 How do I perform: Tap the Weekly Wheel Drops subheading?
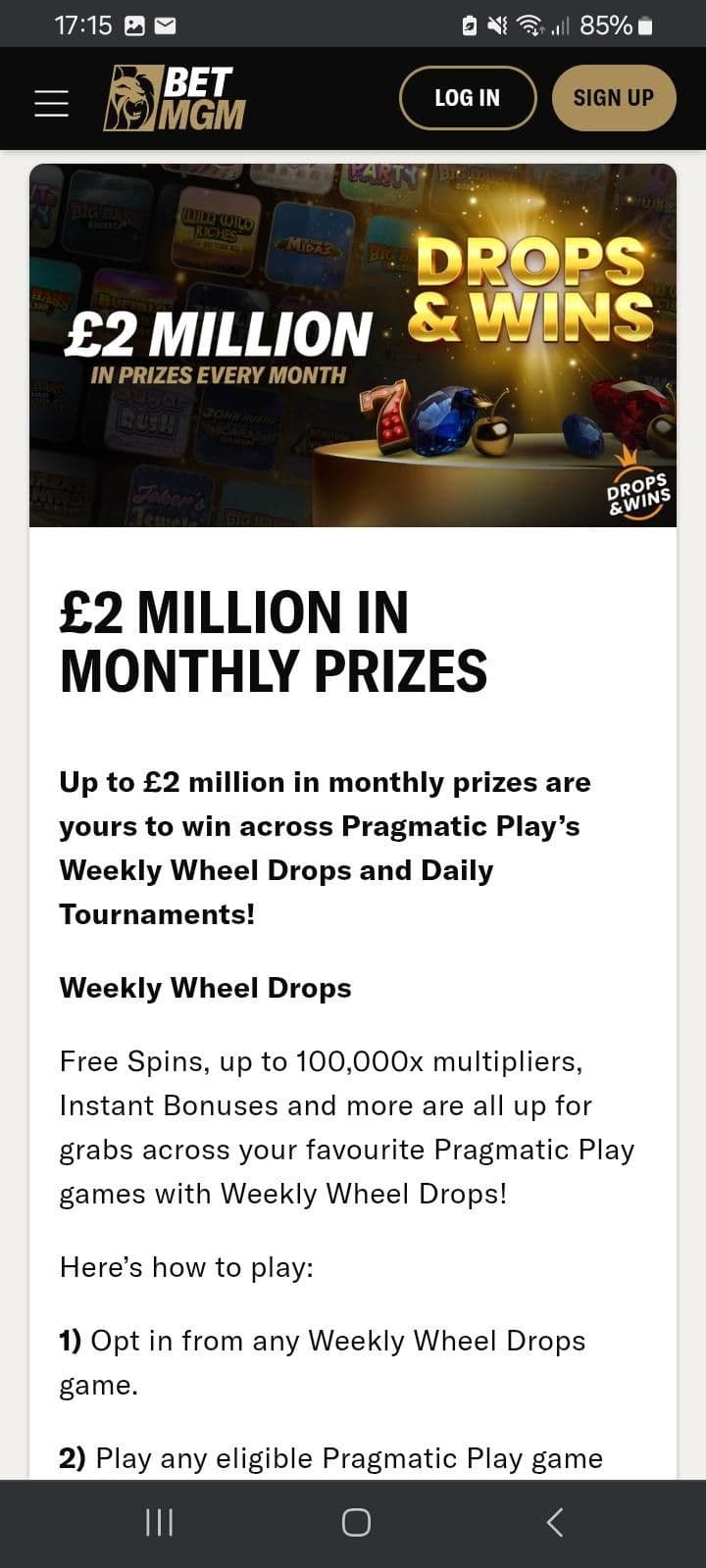205,988
